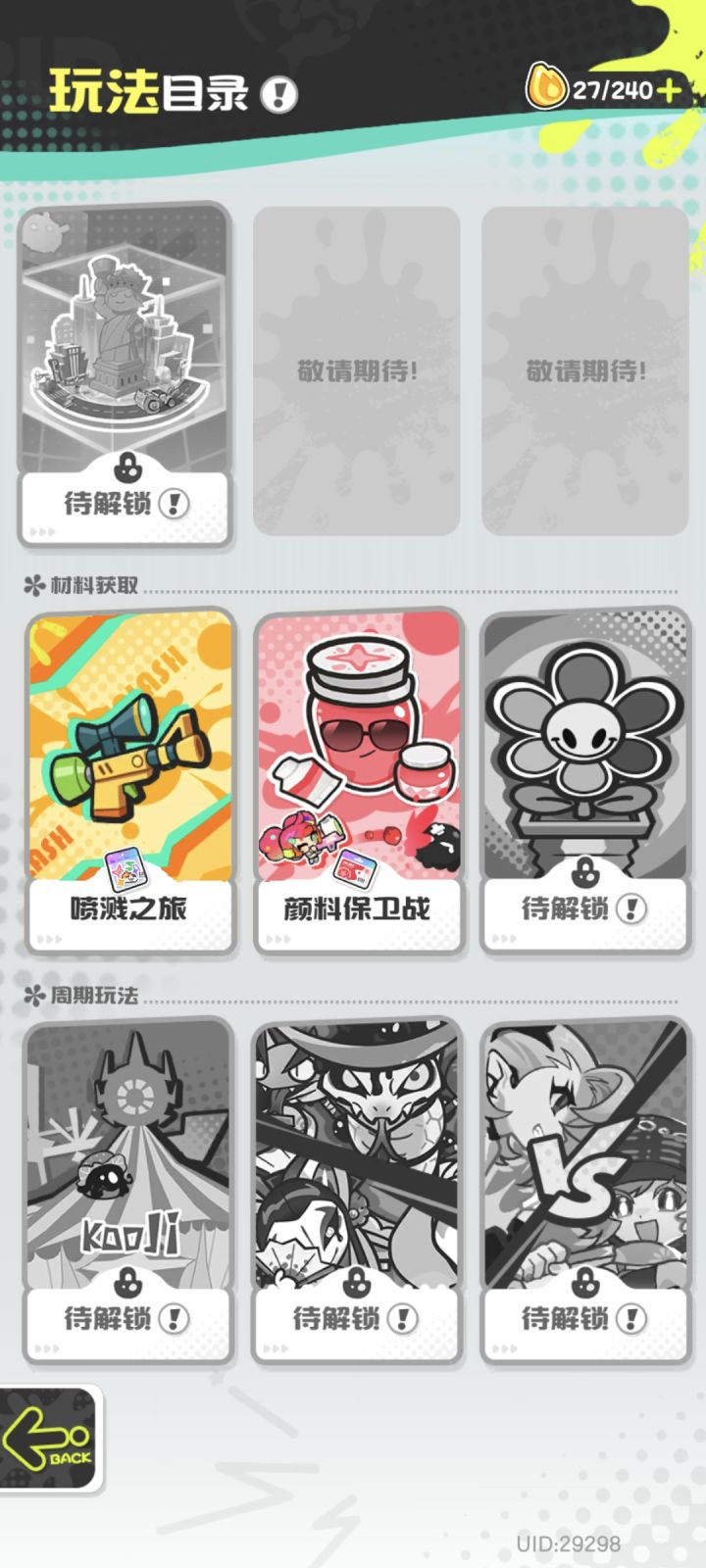Screen dimensions: 706x1568
Task: Tap the exclamation mark next to 待解锁 on city card
Action: point(173,505)
